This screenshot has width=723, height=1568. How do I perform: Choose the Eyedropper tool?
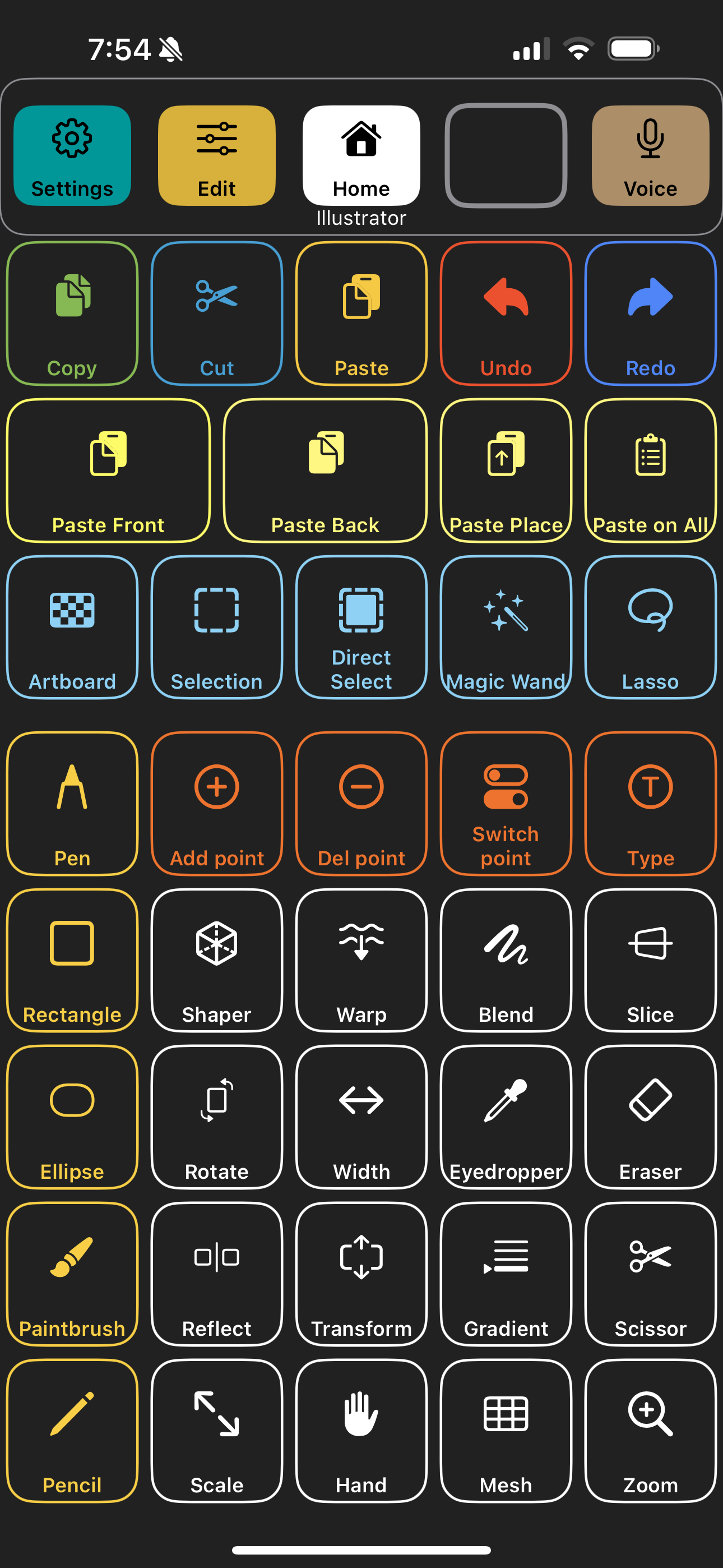pyautogui.click(x=506, y=1117)
